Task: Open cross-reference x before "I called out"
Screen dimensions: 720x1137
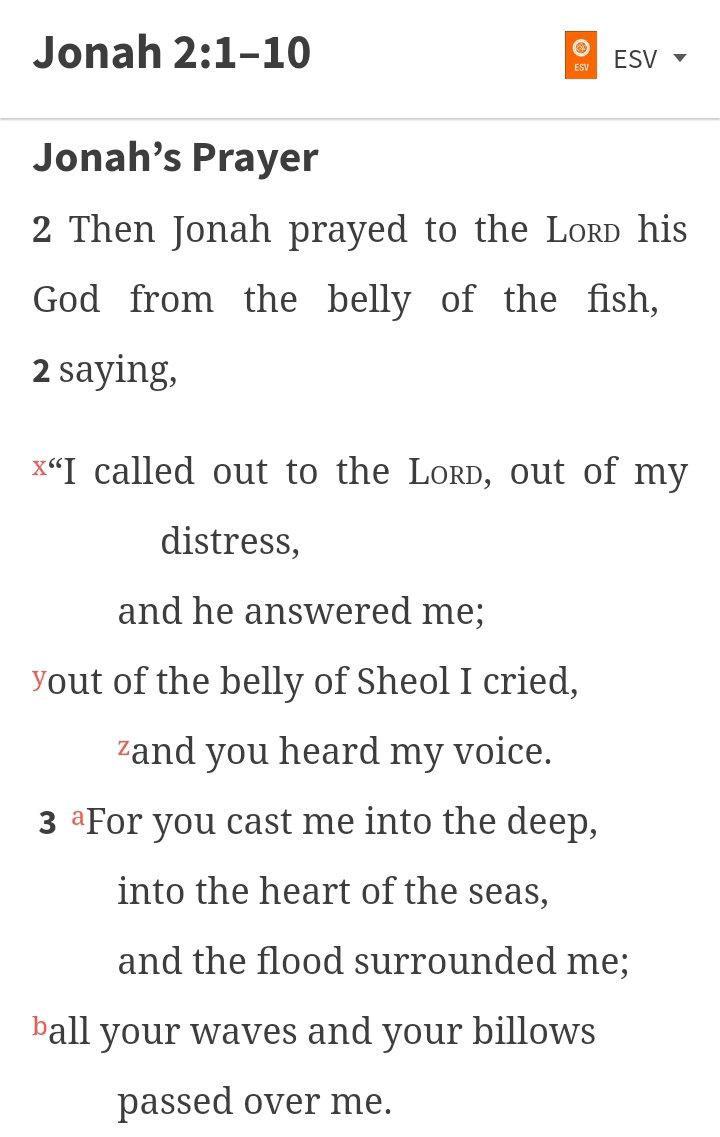Action: coord(39,466)
